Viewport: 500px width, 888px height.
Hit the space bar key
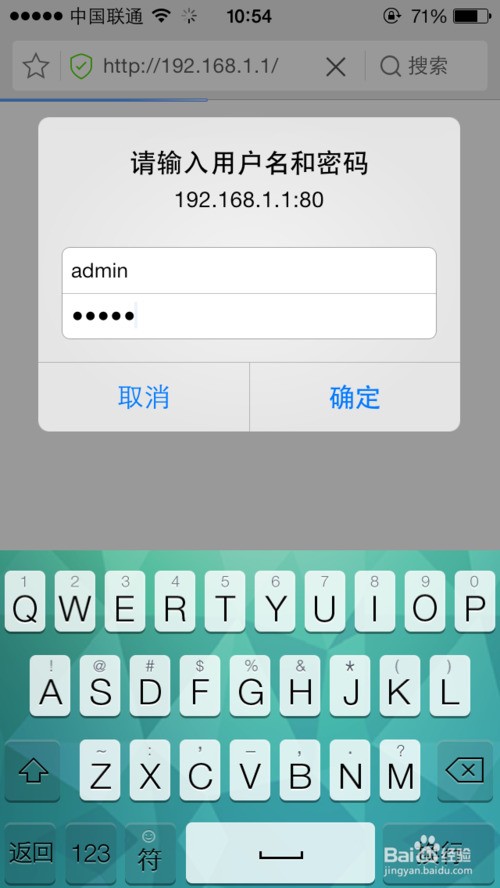click(x=280, y=853)
